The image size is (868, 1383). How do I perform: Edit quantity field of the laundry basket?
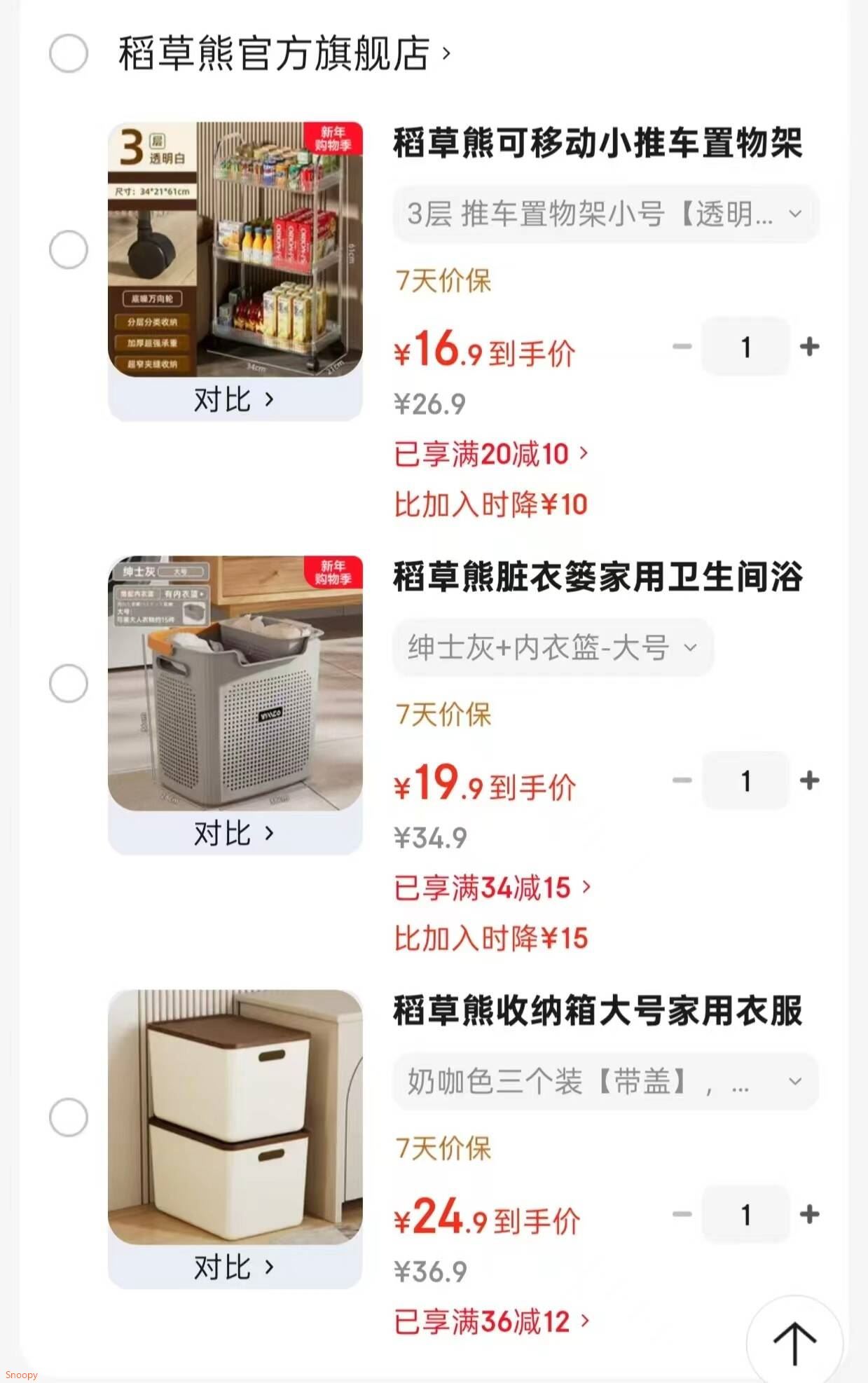pos(745,780)
